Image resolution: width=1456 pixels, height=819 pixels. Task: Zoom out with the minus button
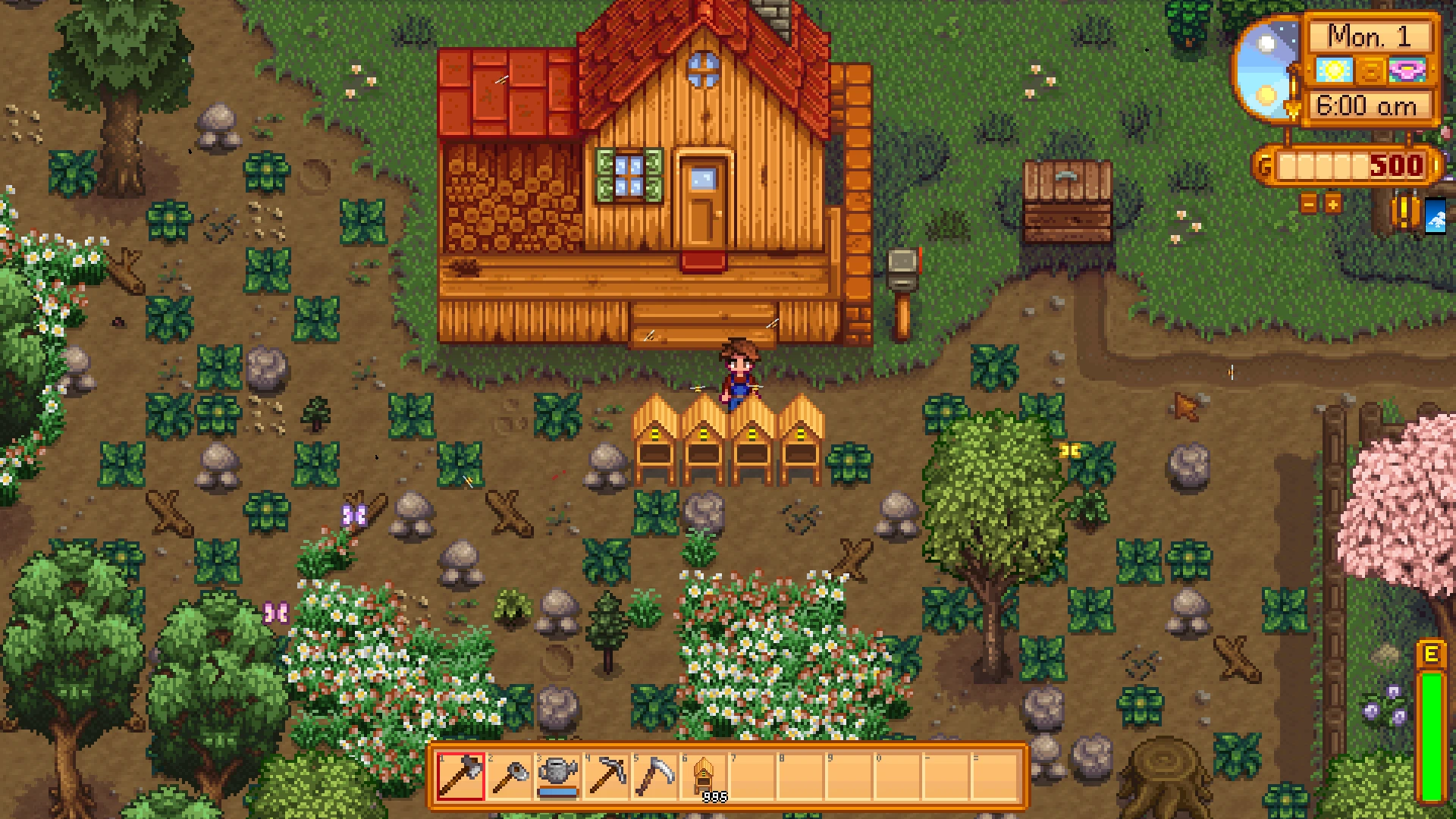tap(1309, 203)
